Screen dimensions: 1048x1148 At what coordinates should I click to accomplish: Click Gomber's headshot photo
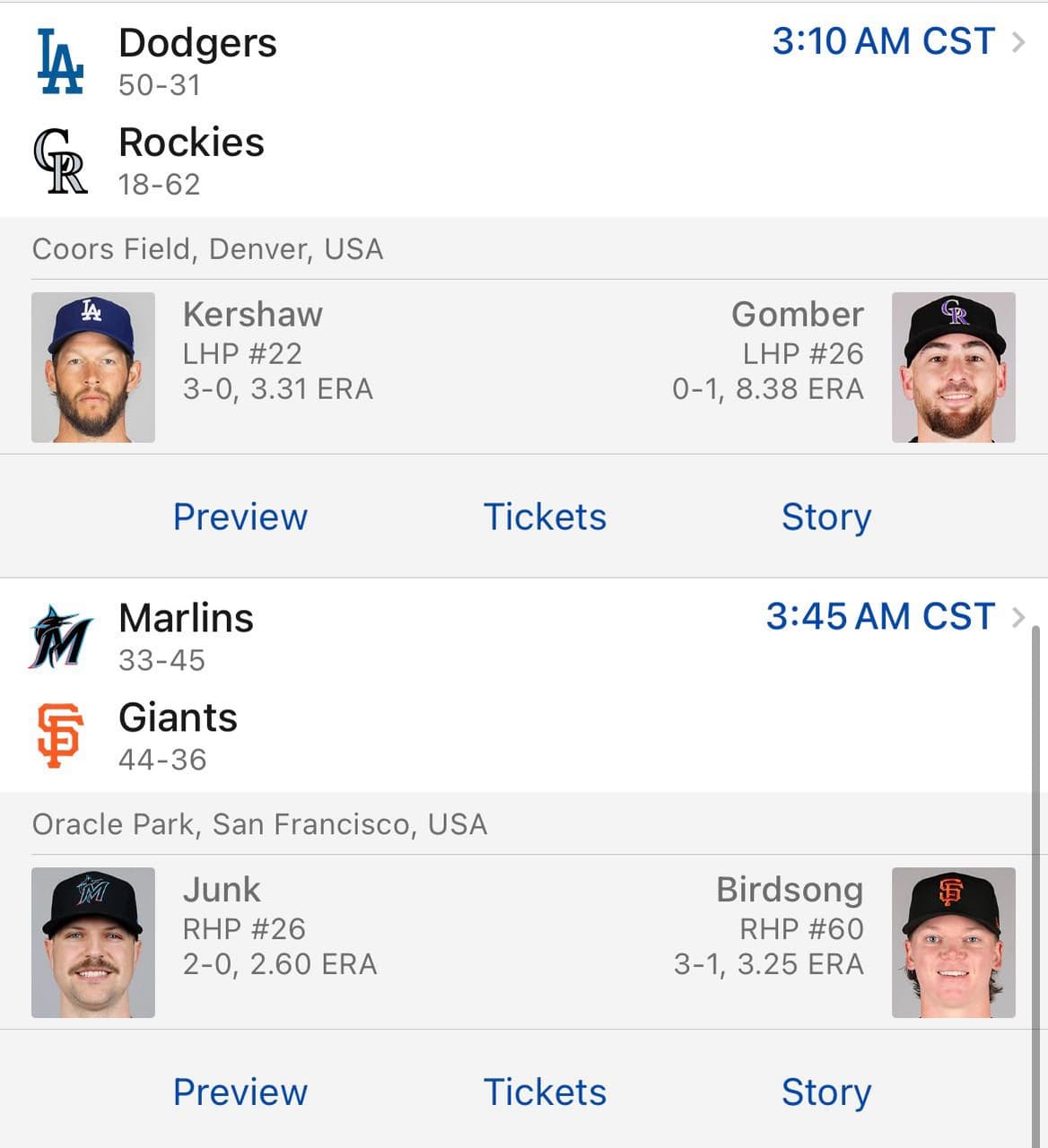tap(955, 366)
